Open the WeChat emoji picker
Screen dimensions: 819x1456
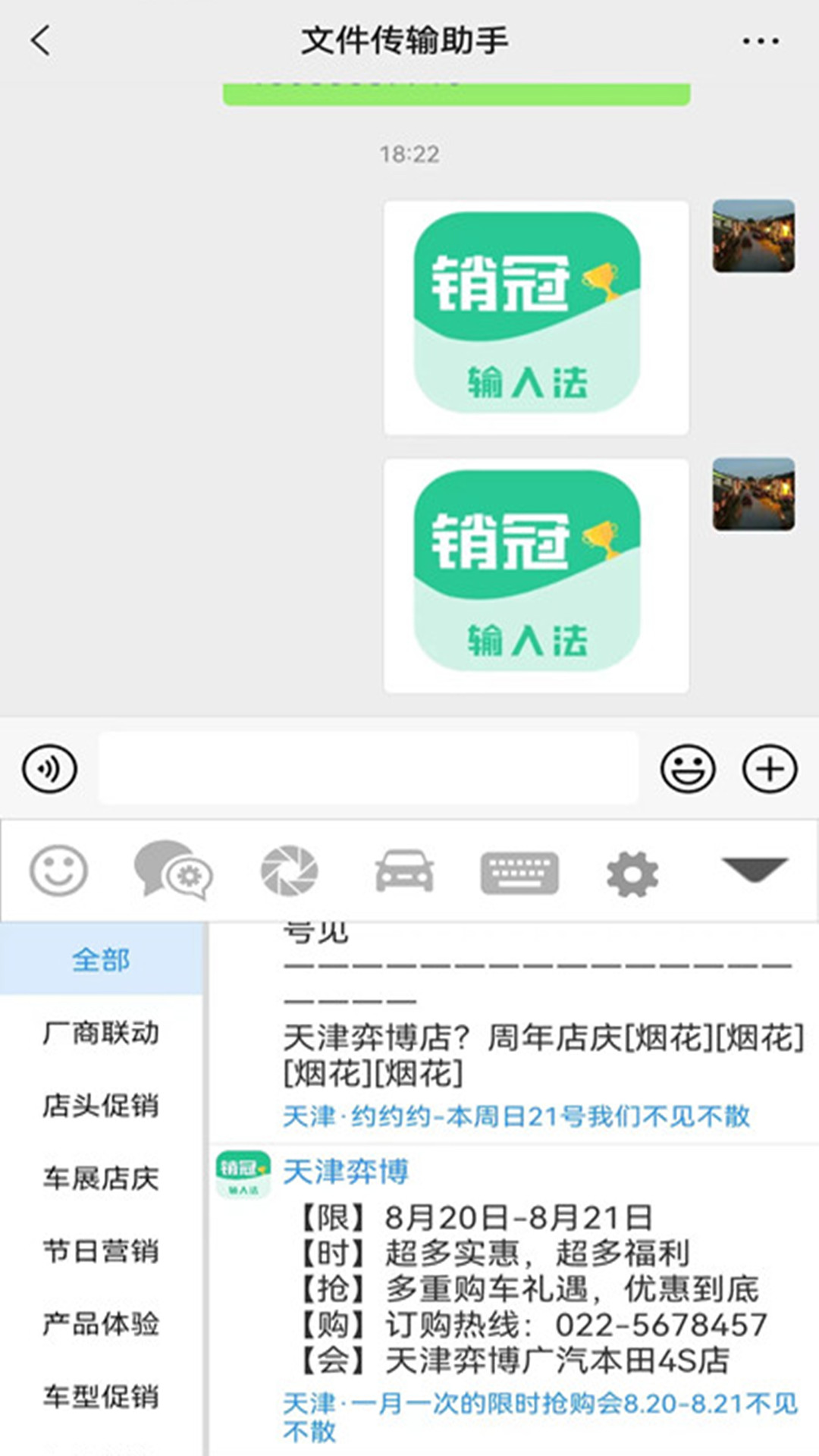[688, 768]
